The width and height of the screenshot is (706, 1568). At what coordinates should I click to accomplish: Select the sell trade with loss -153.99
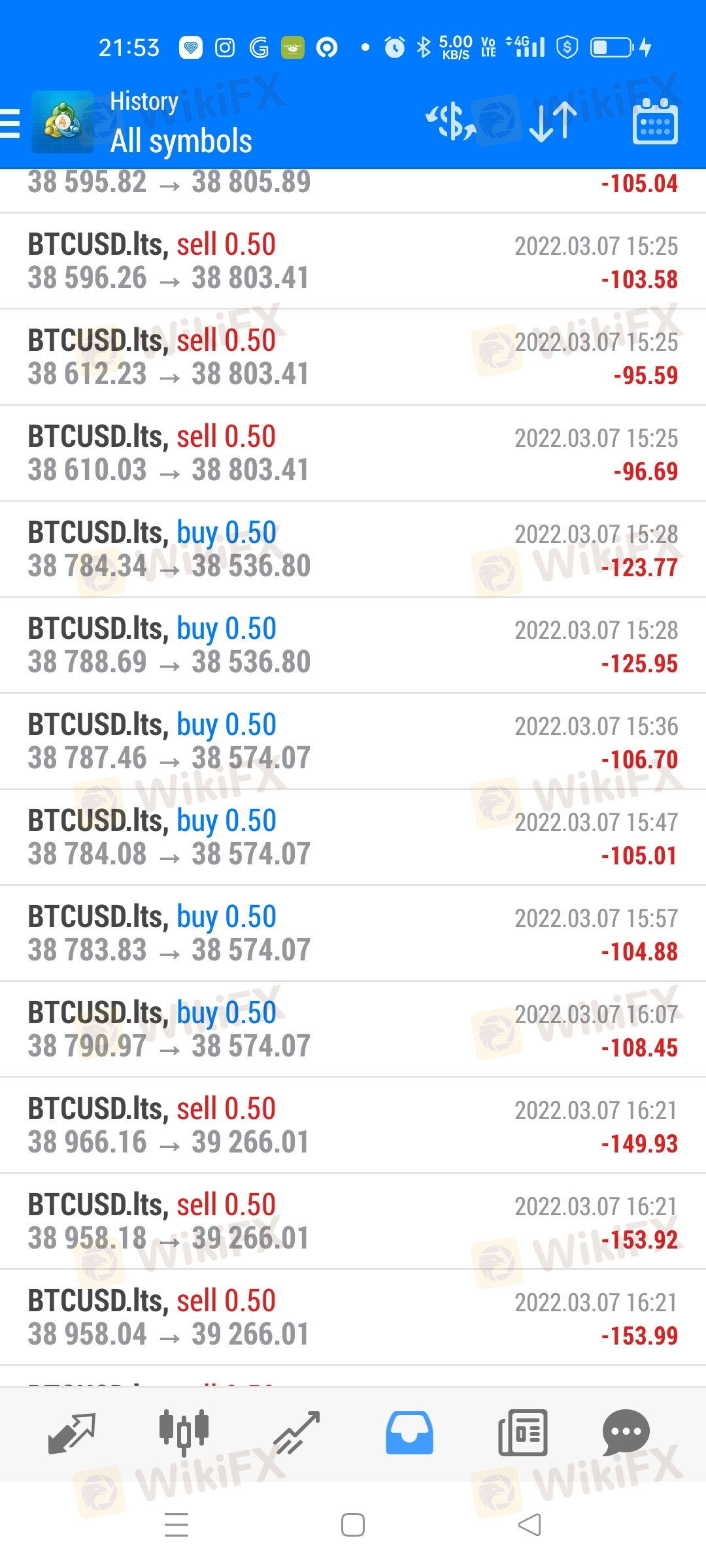point(353,1318)
